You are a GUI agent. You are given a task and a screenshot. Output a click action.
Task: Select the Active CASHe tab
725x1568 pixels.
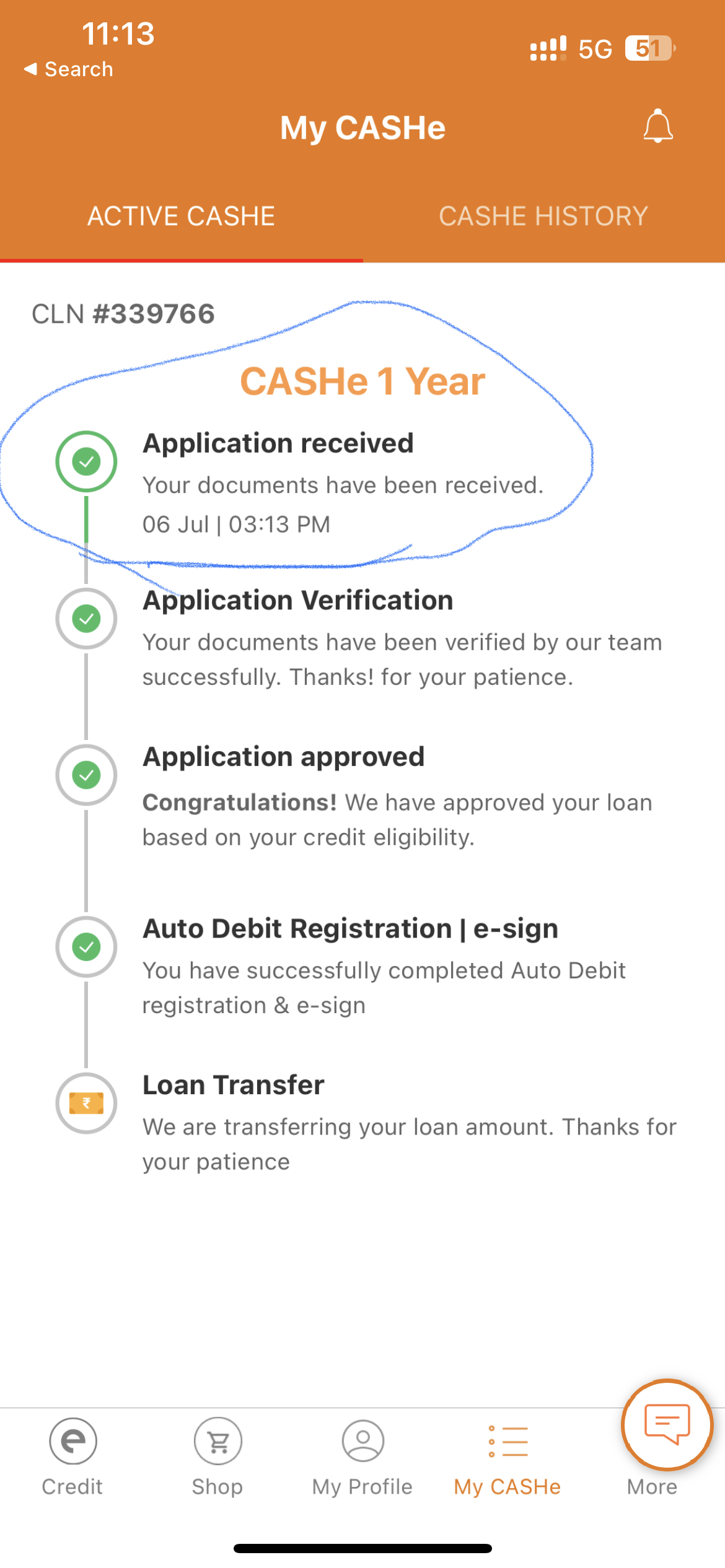tap(181, 216)
